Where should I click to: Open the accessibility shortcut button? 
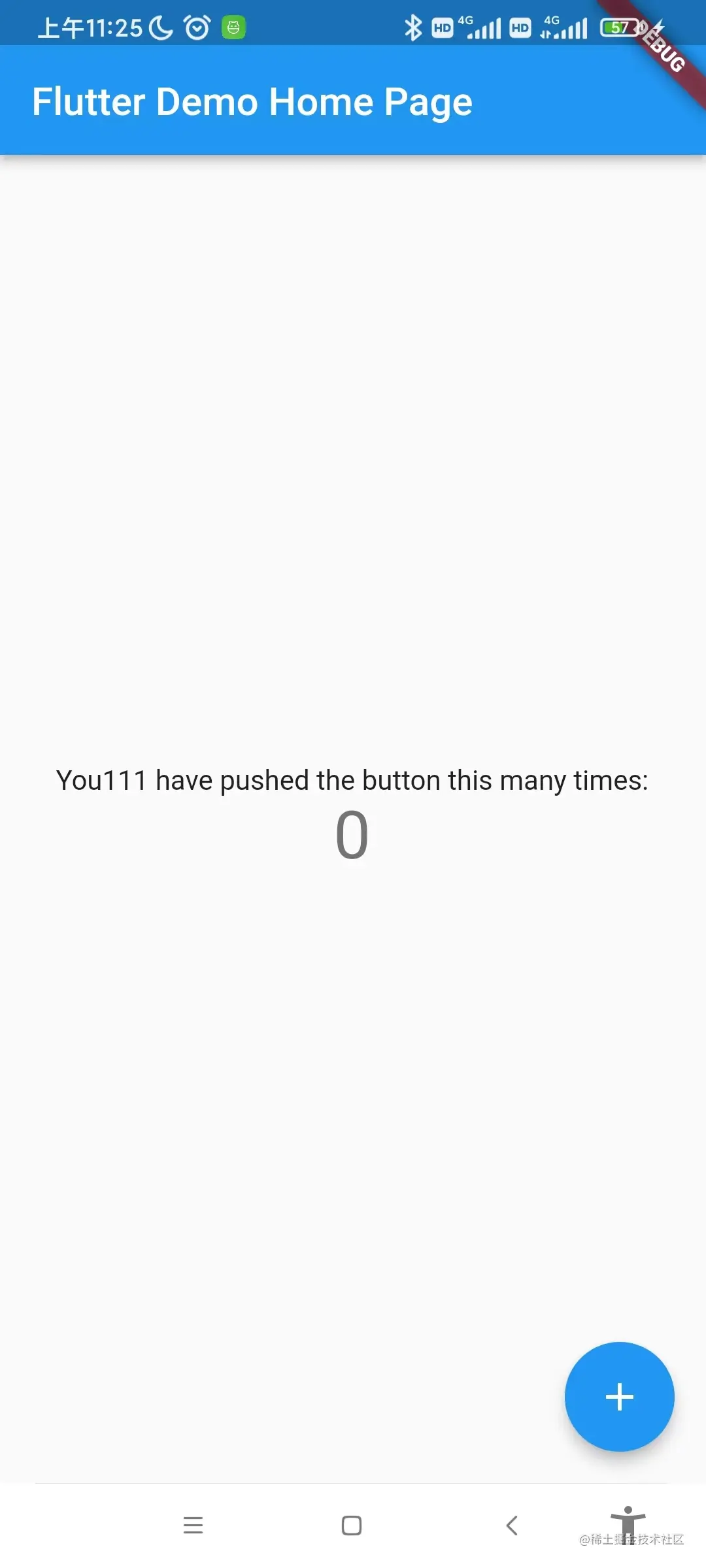click(x=628, y=1524)
